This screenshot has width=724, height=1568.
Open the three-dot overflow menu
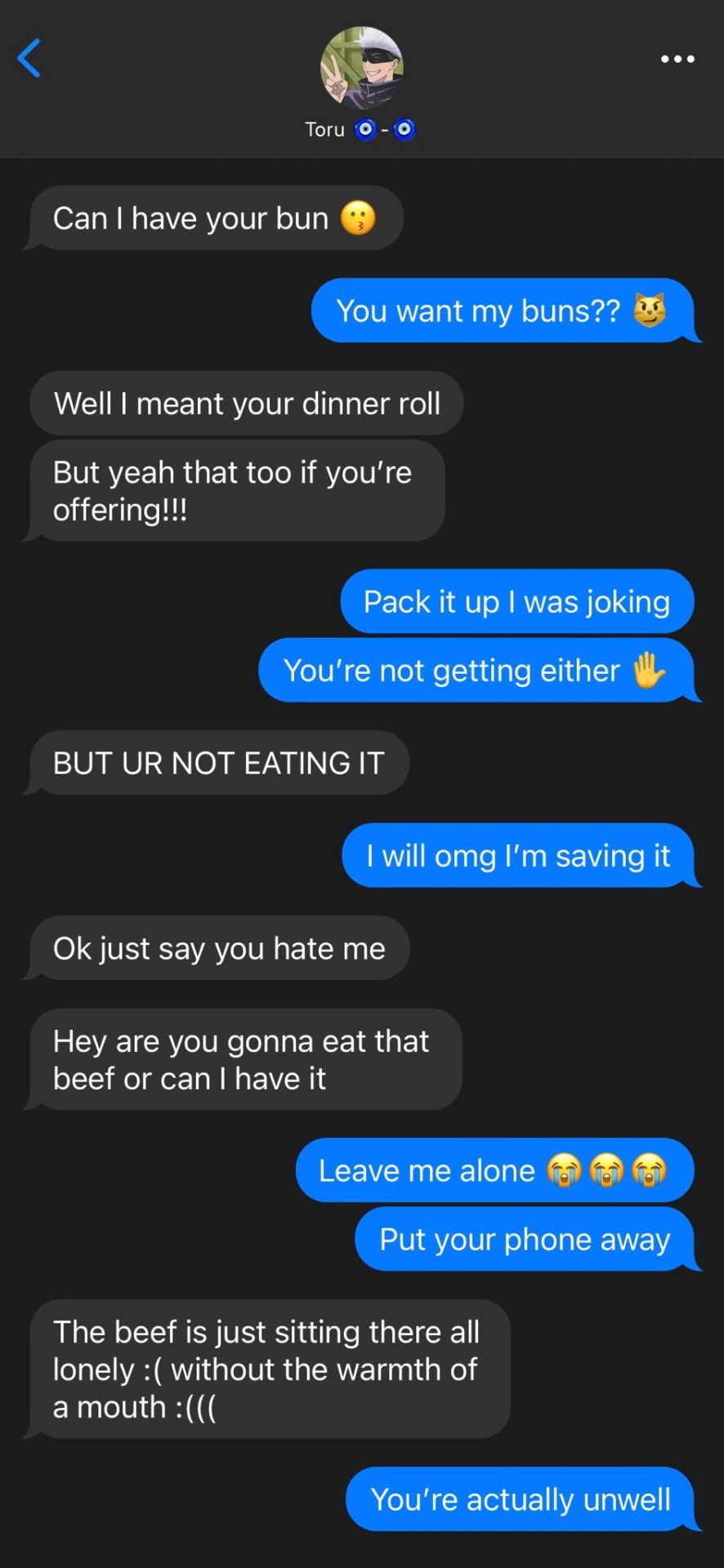coord(677,59)
